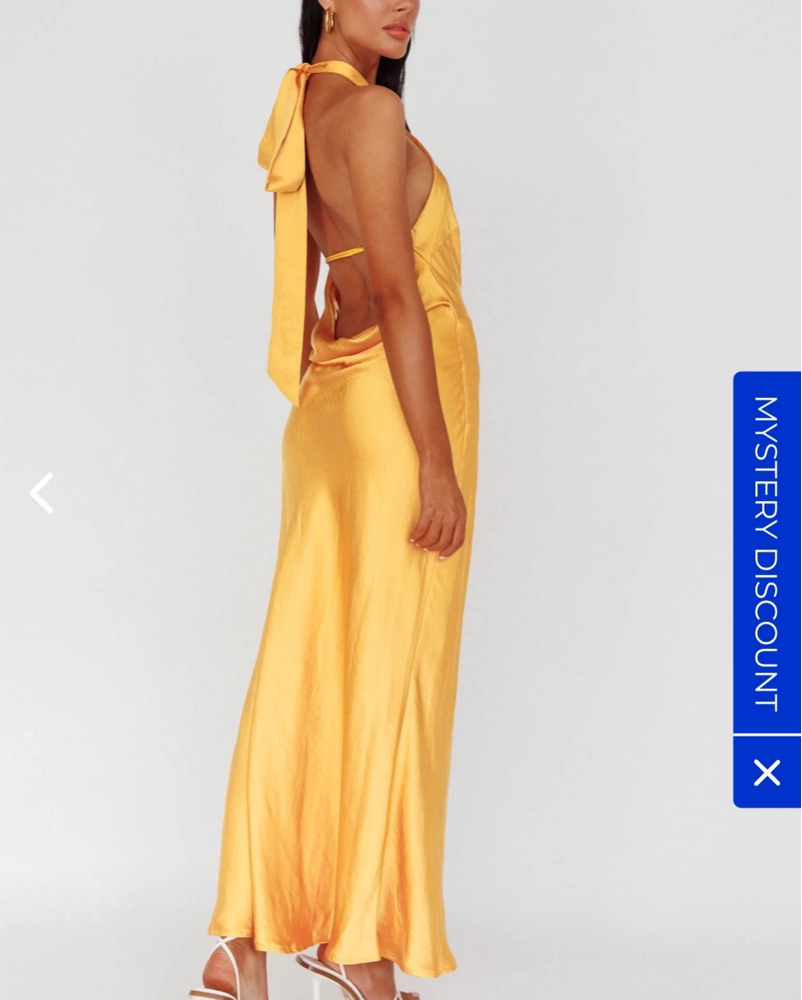Open the Mystery Discount offer
The image size is (802, 1000).
[x=766, y=553]
